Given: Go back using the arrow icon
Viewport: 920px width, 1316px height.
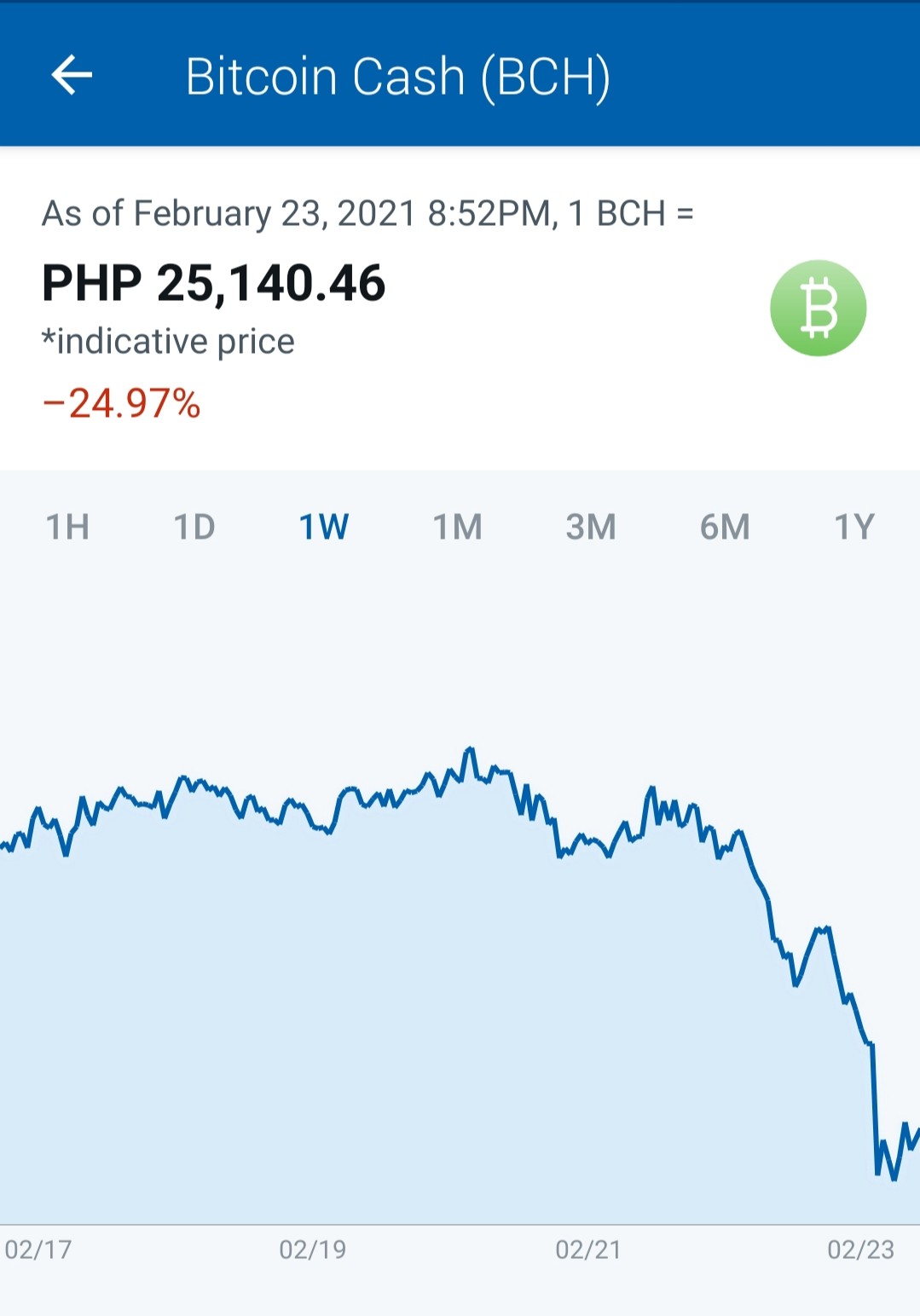Looking at the screenshot, I should (x=72, y=75).
